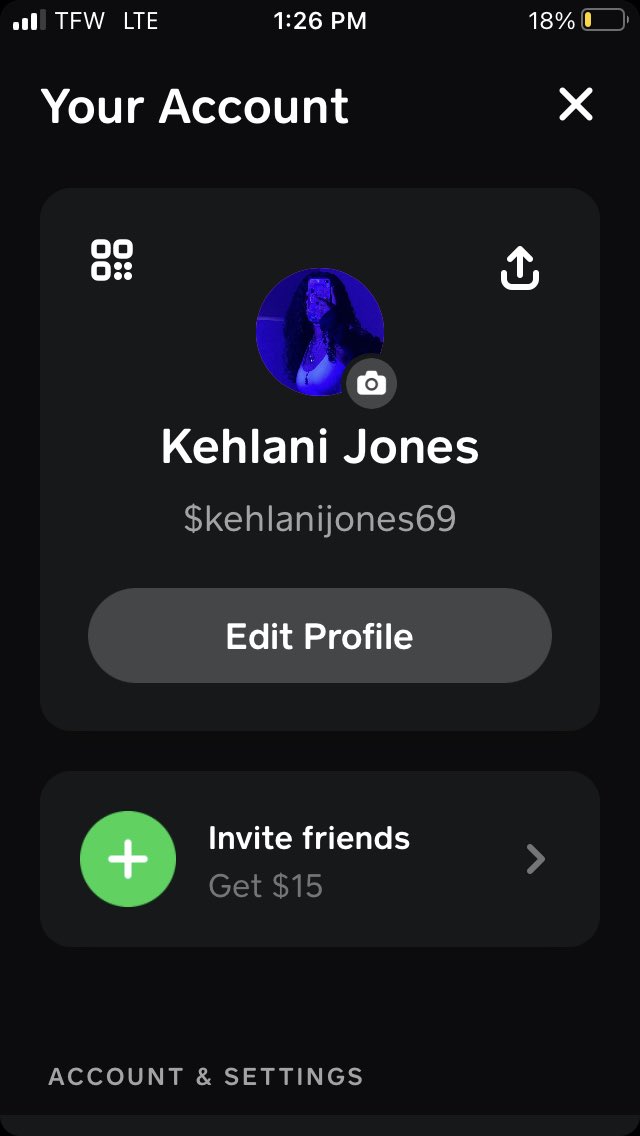Open Invite friends to get $15

[320, 859]
